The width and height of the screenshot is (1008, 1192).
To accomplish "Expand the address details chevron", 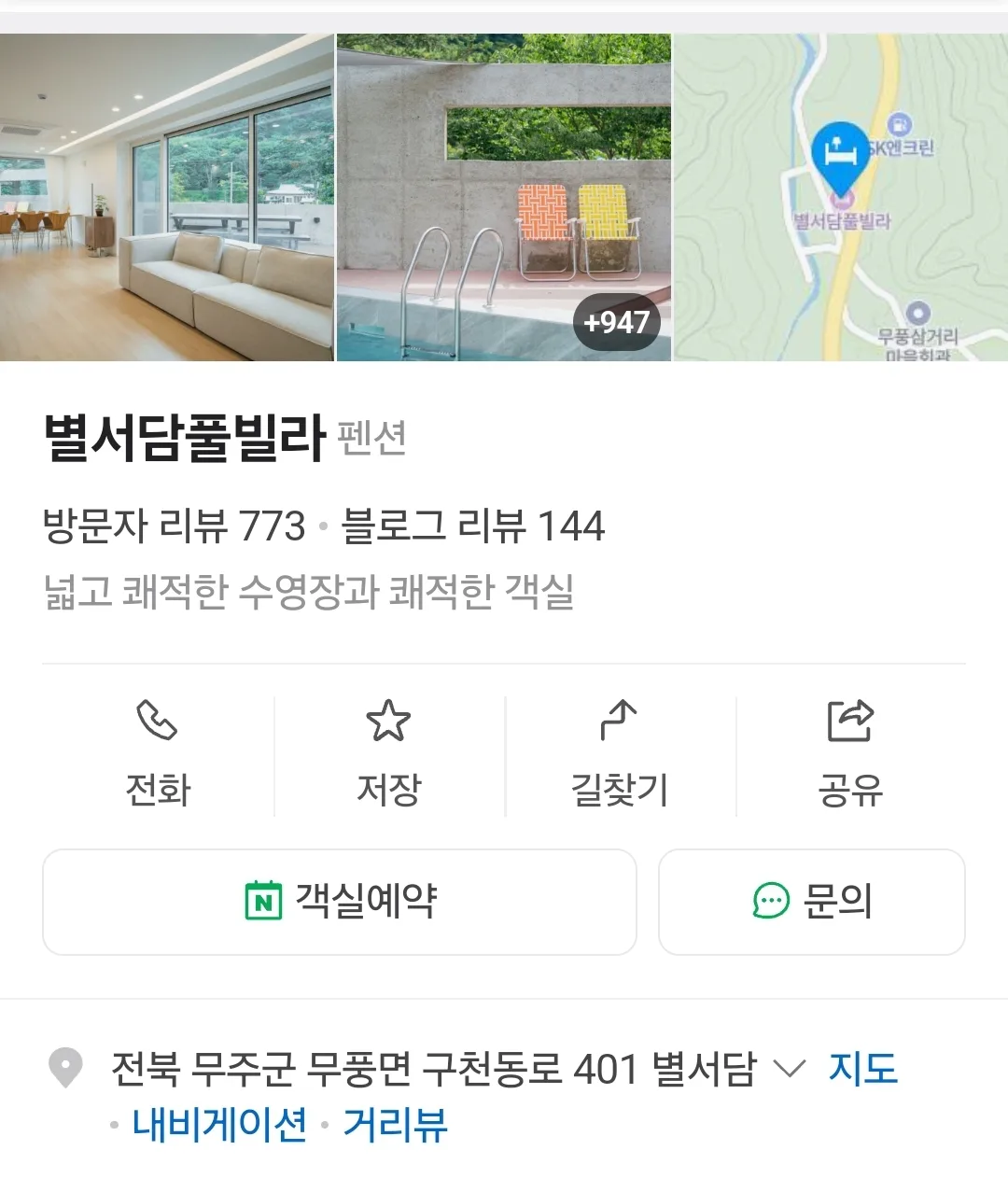I will click(x=790, y=1069).
